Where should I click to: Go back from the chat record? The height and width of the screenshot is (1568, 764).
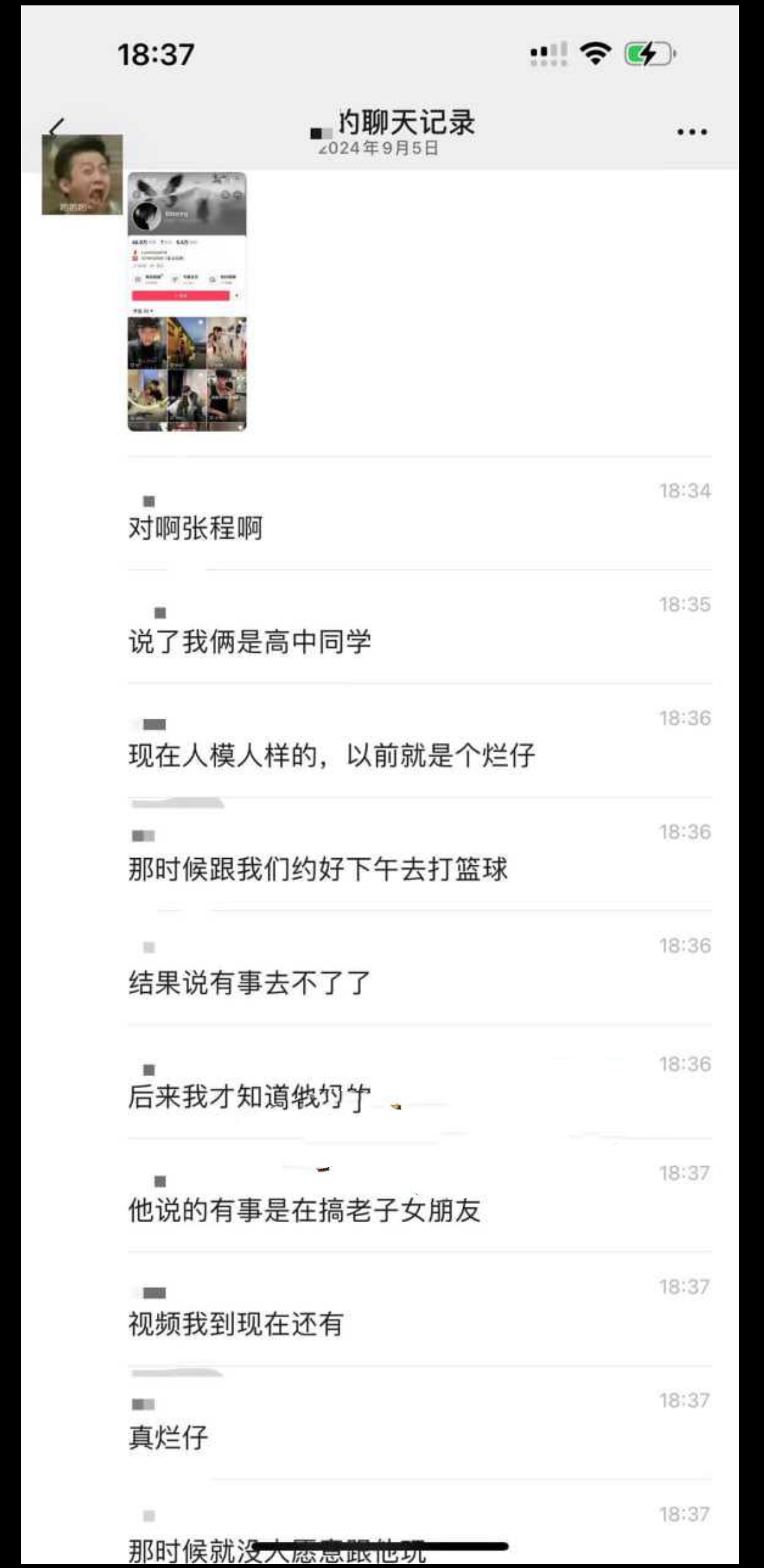point(57,127)
